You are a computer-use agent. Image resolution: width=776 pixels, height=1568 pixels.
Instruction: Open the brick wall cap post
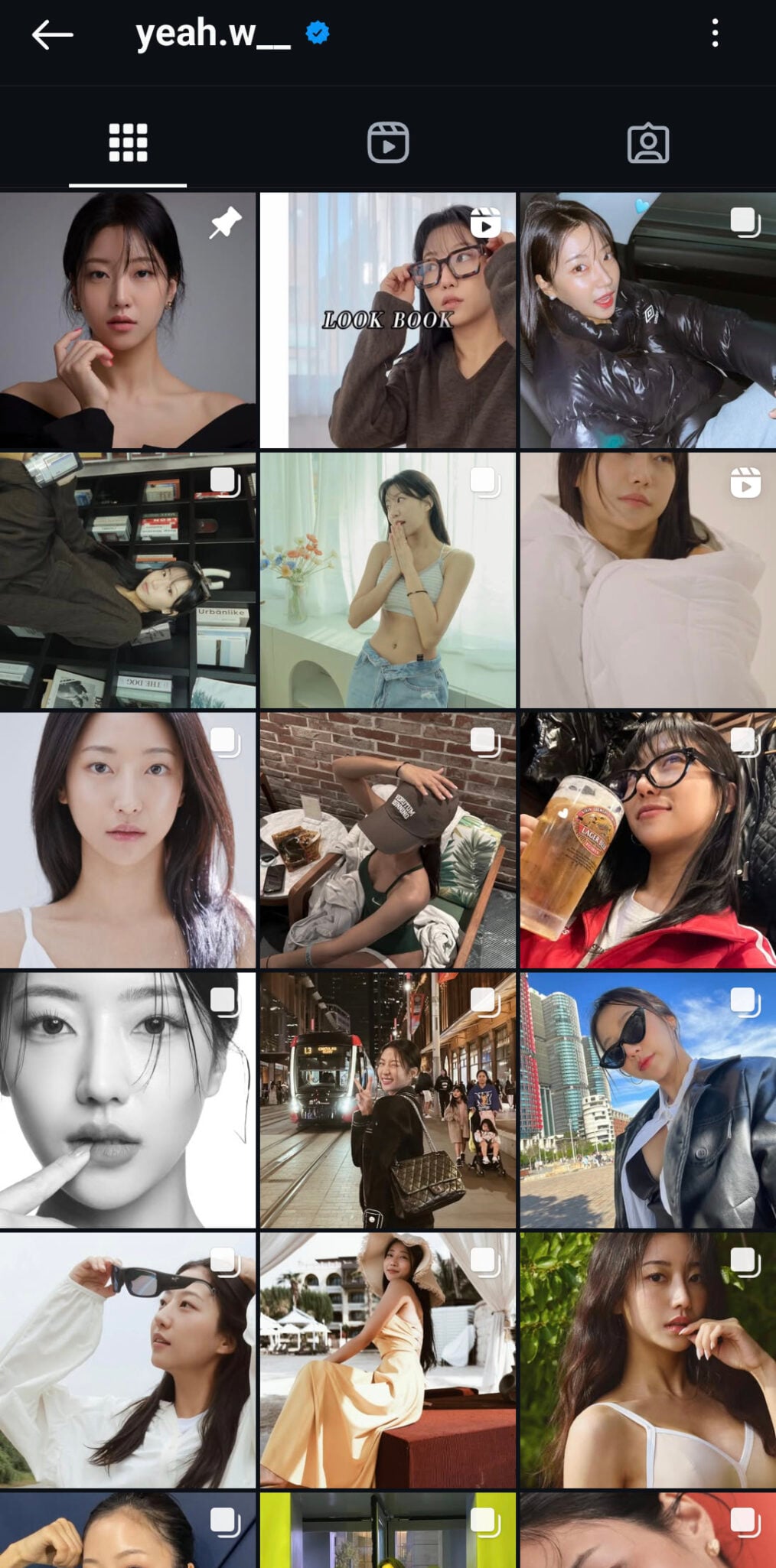(x=388, y=841)
